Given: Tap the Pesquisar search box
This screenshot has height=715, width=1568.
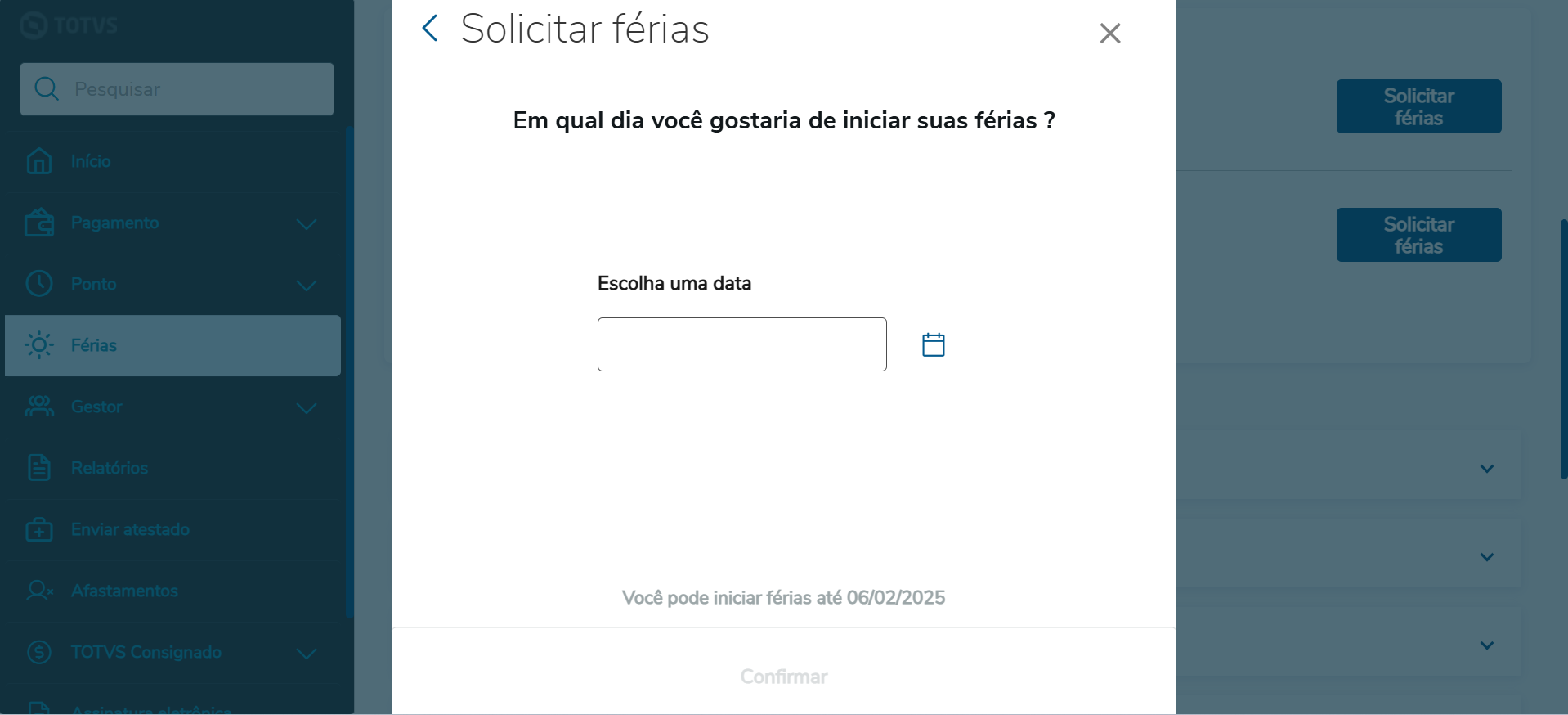Looking at the screenshot, I should 177,89.
